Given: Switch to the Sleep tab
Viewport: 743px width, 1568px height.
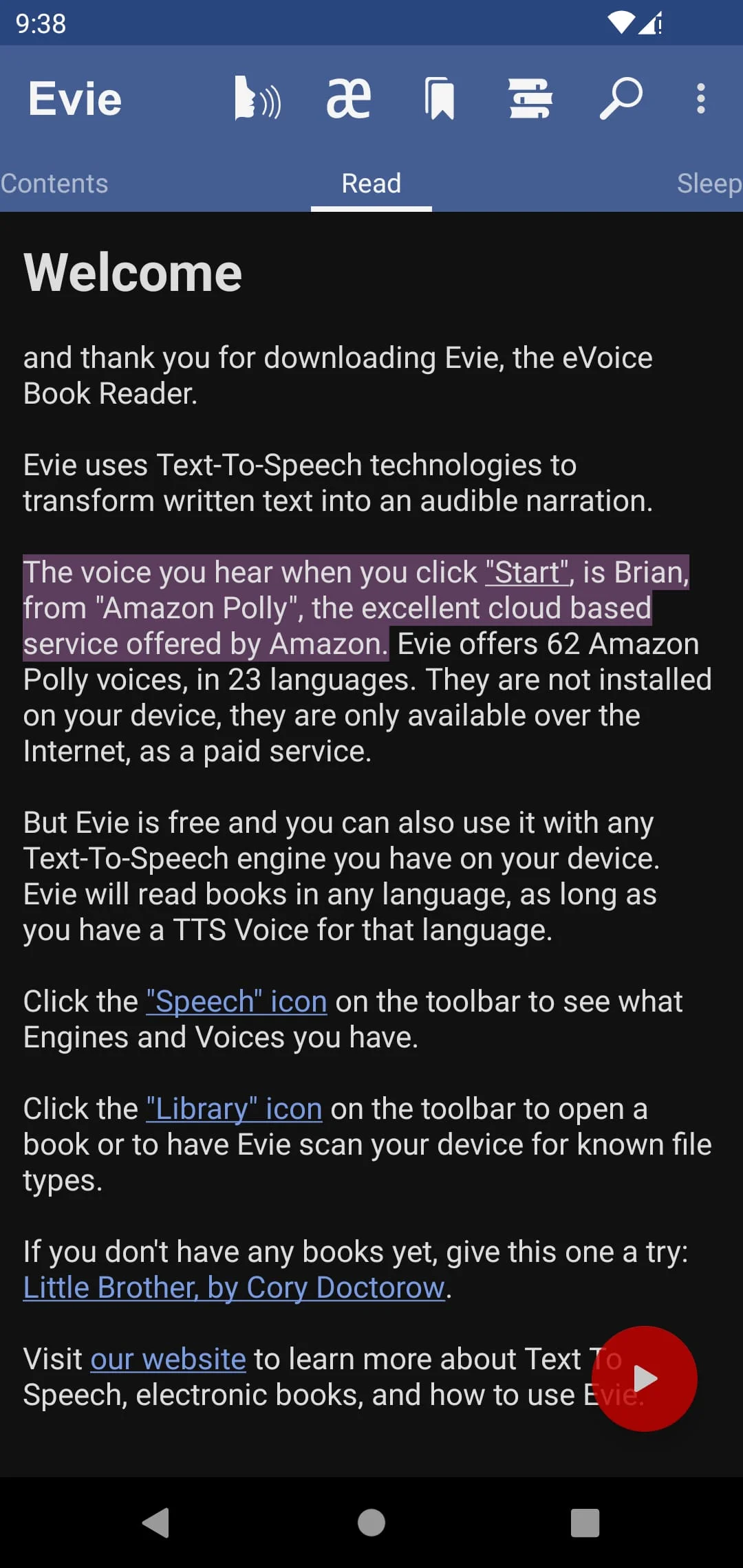Looking at the screenshot, I should pos(709,184).
